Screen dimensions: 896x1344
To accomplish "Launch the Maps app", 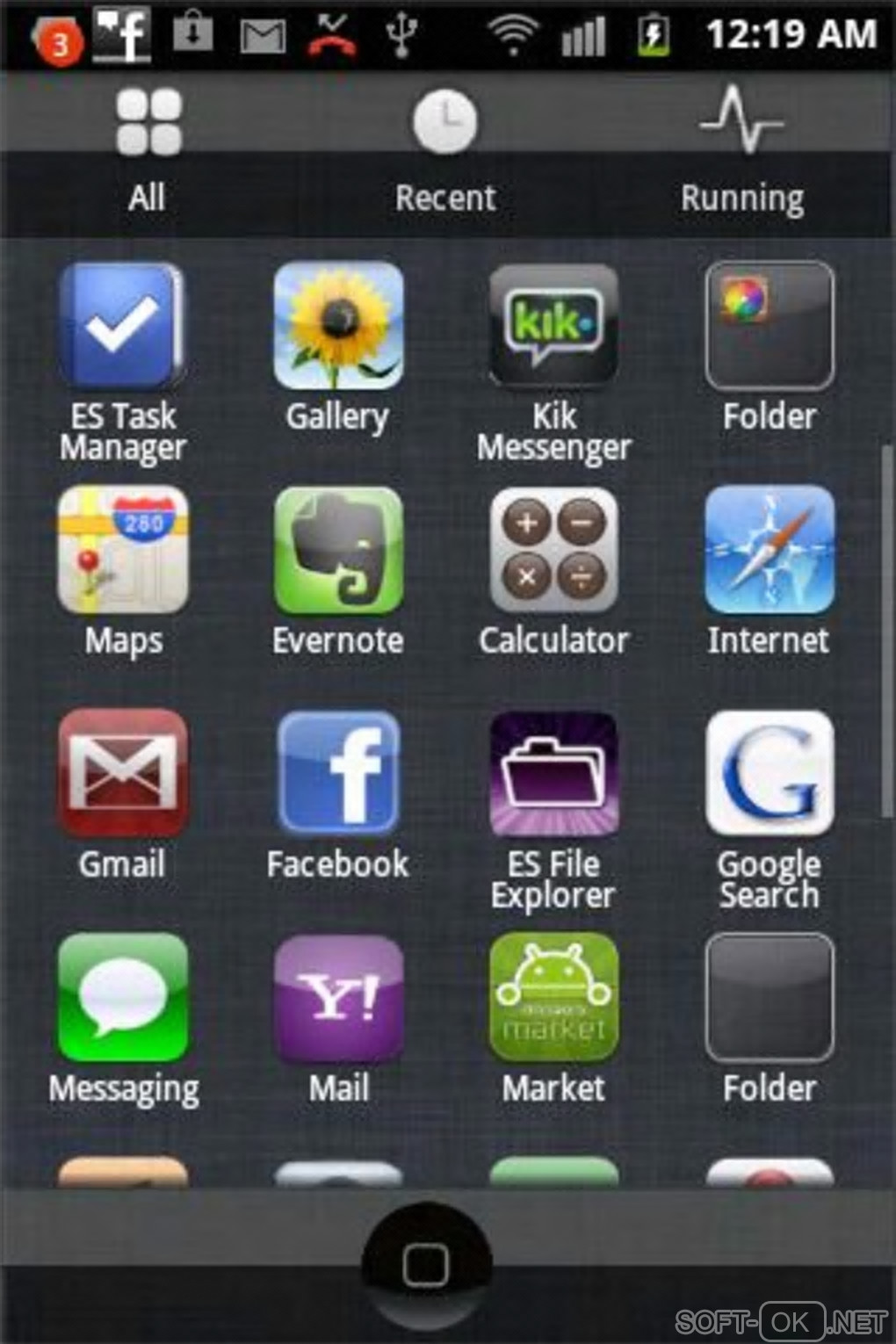I will point(123,551).
